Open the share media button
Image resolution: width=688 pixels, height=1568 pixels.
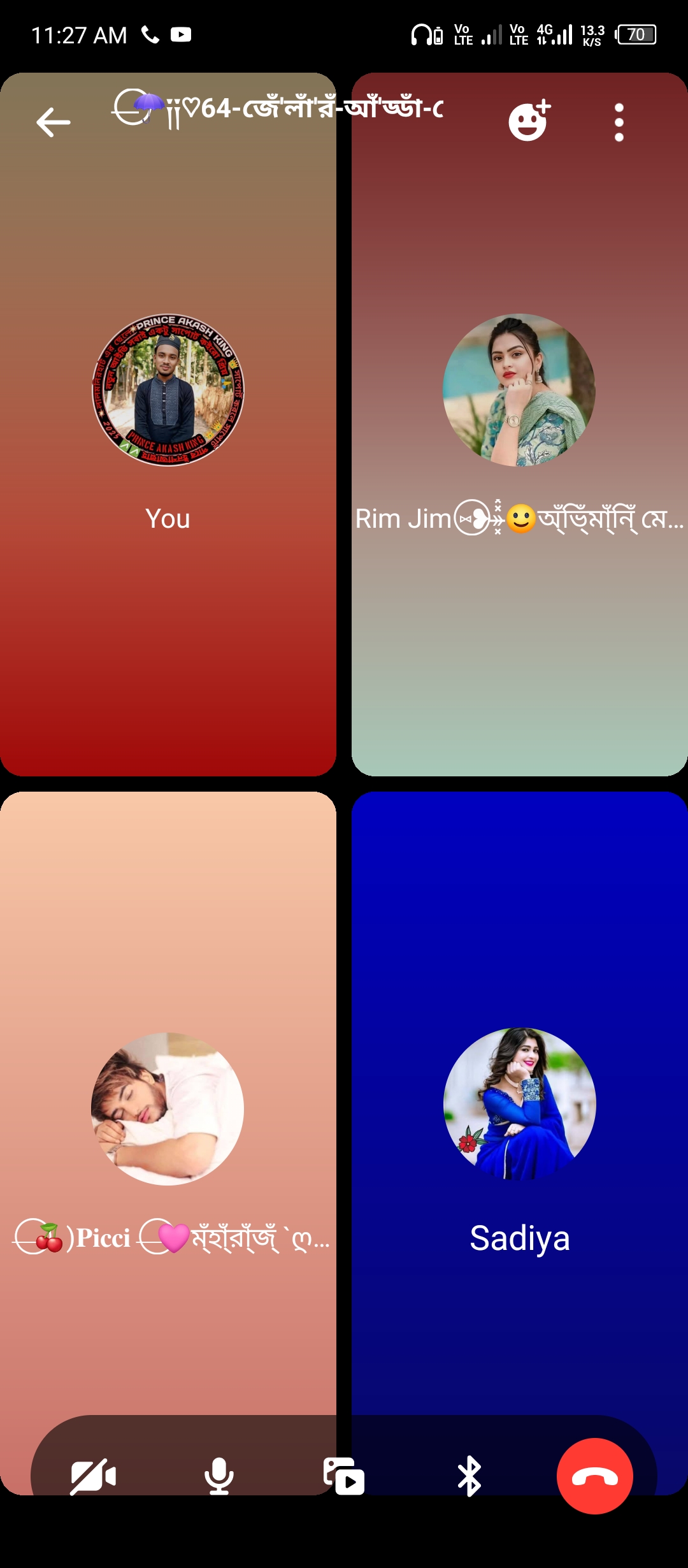coord(343,1476)
